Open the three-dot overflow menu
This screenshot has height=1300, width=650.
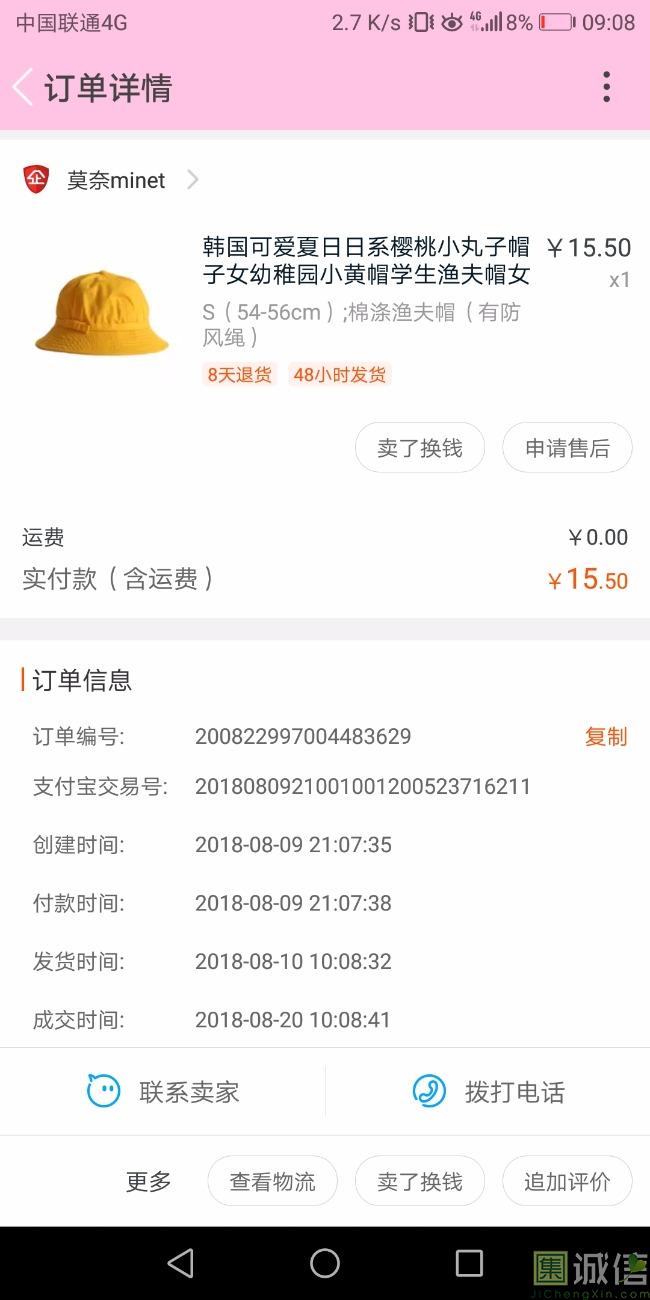[606, 88]
